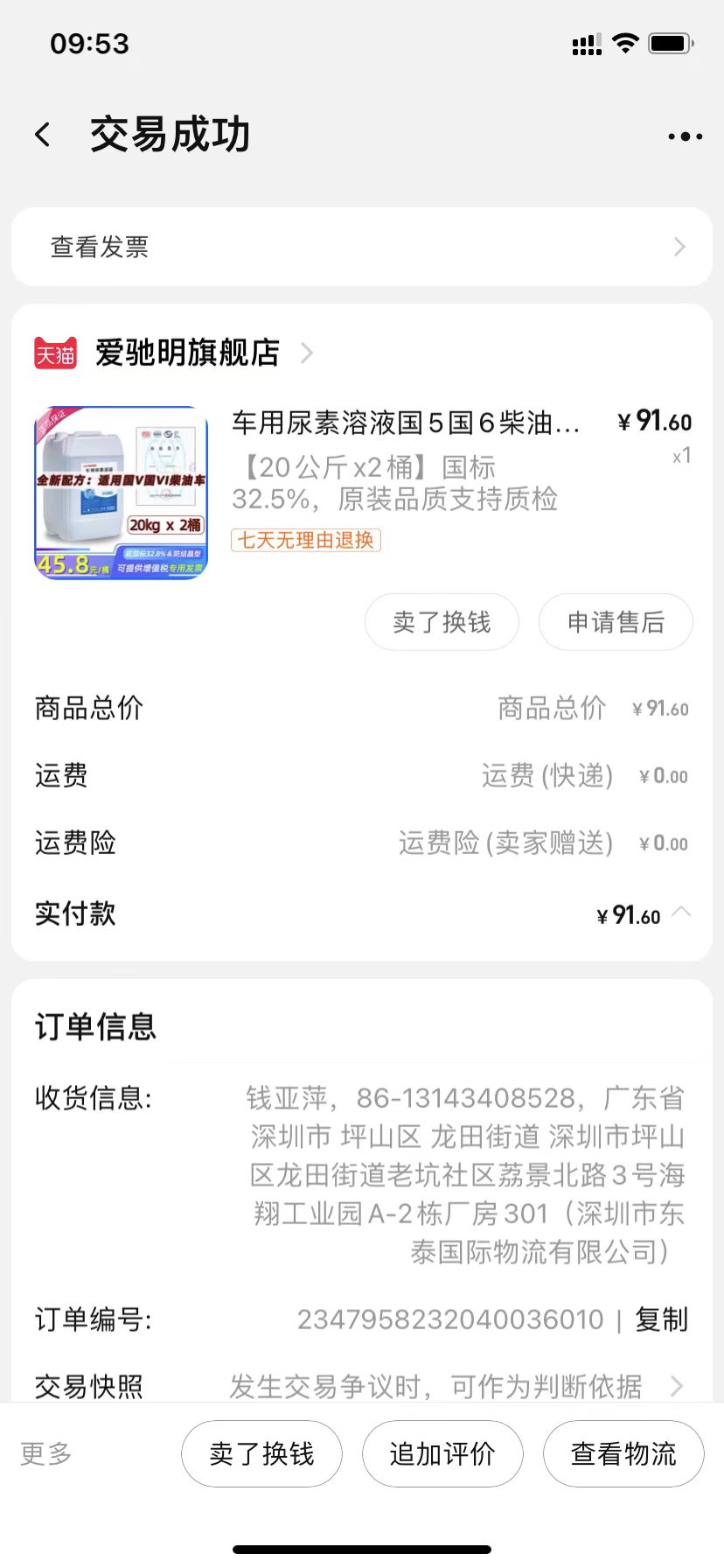
Task: Copy the order number with 复制
Action: [x=662, y=1319]
